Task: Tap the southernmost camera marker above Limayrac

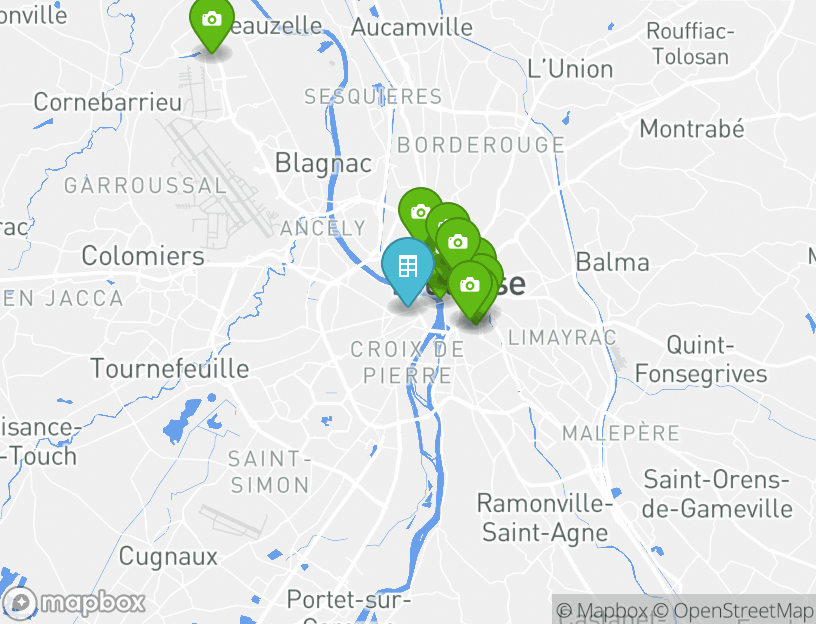Action: (470, 286)
